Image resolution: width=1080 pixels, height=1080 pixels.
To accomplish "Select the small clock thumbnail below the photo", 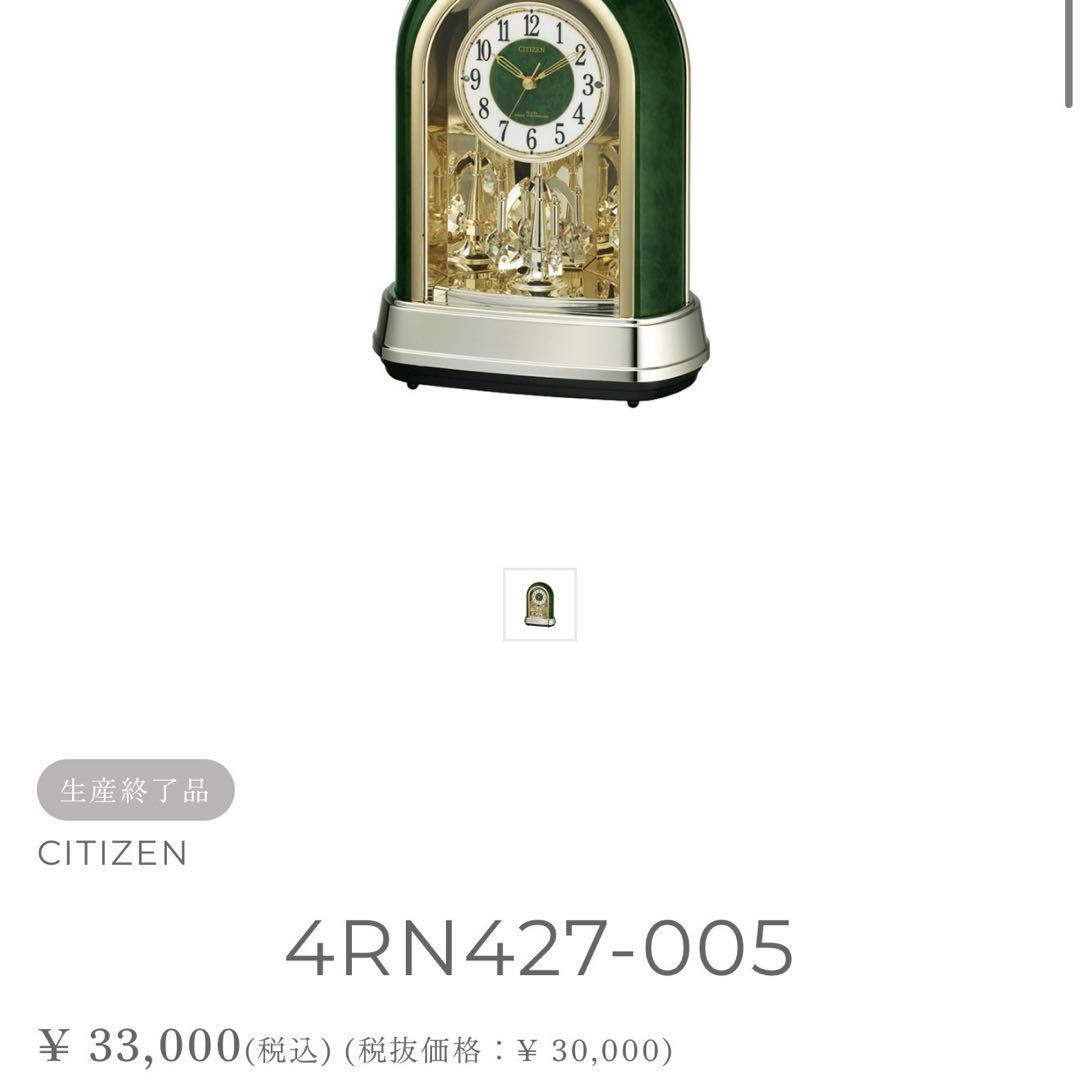I will pos(540,604).
